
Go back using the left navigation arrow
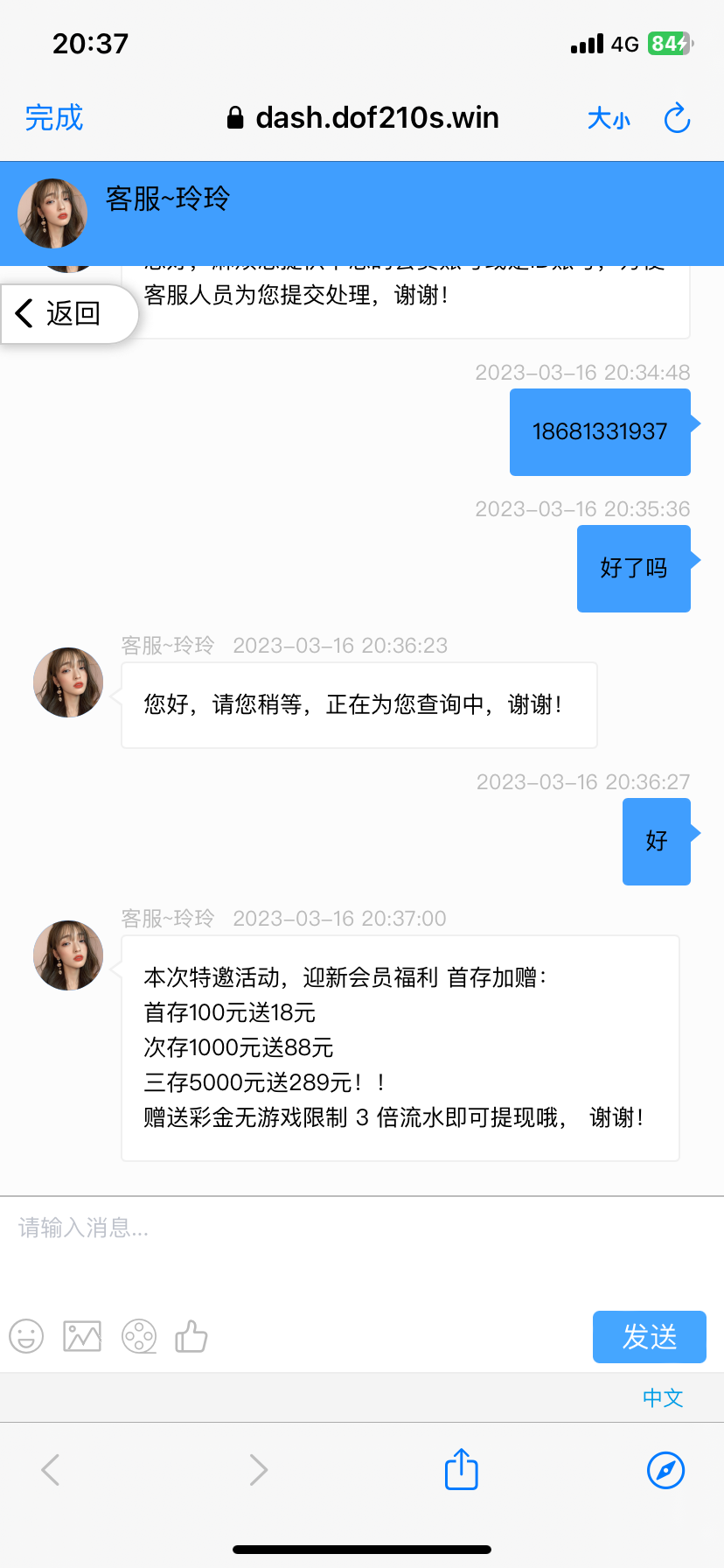point(50,1469)
